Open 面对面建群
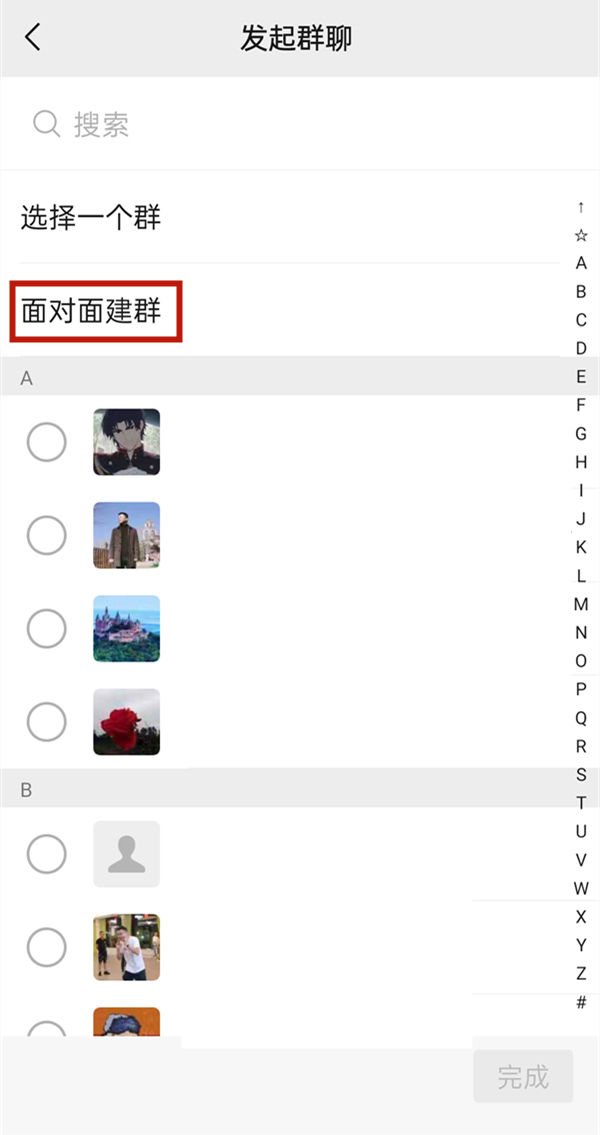Viewport: 600px width, 1135px height. pos(93,312)
